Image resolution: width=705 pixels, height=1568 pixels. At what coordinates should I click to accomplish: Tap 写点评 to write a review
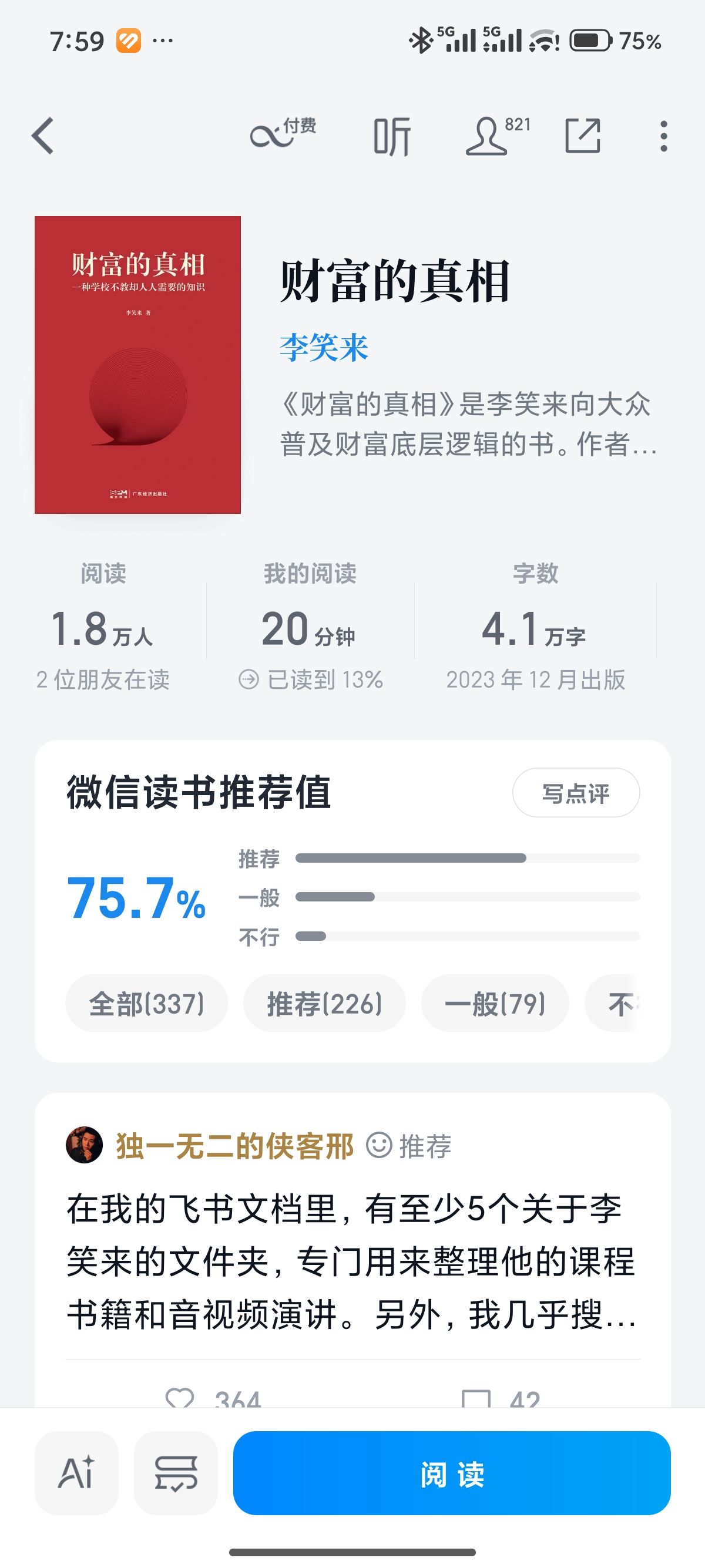click(x=575, y=793)
